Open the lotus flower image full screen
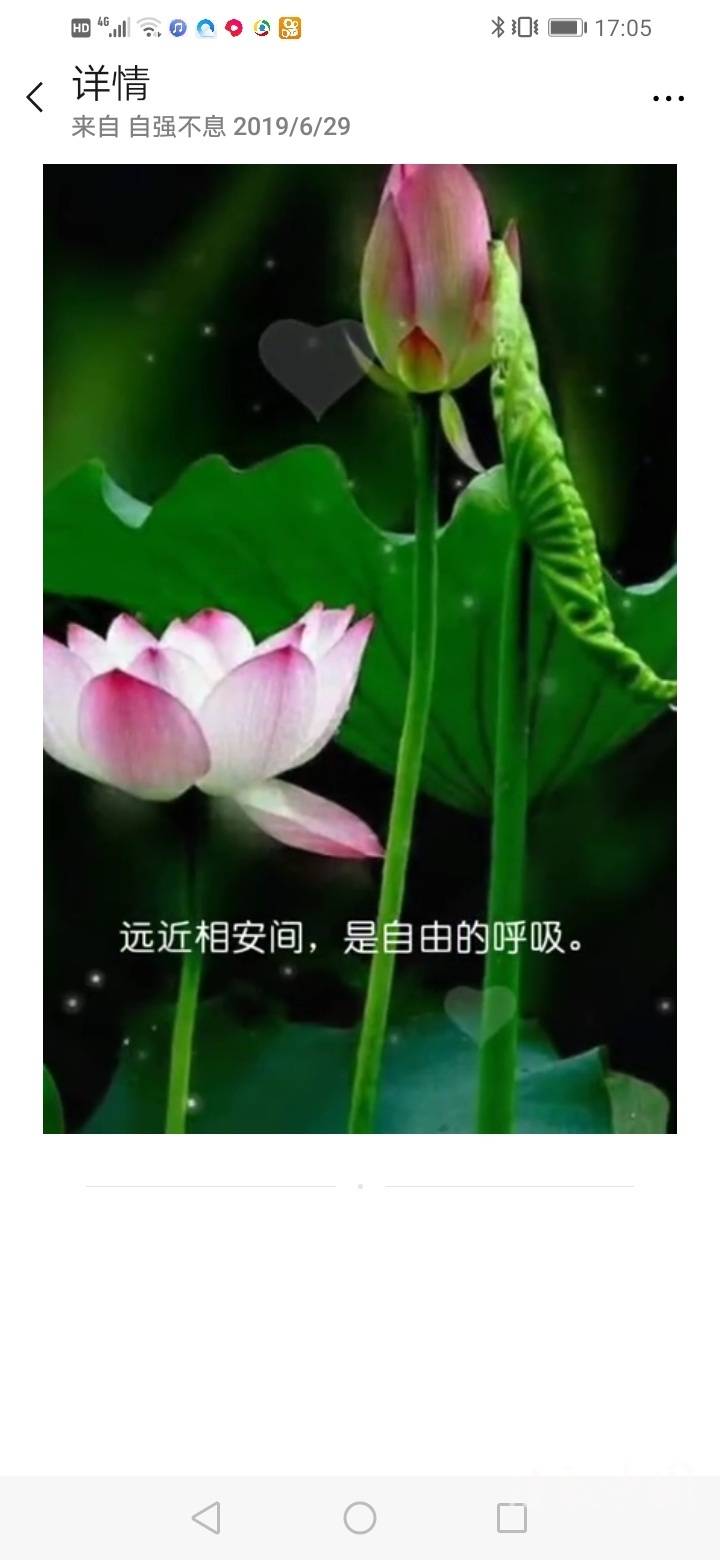 (360, 648)
